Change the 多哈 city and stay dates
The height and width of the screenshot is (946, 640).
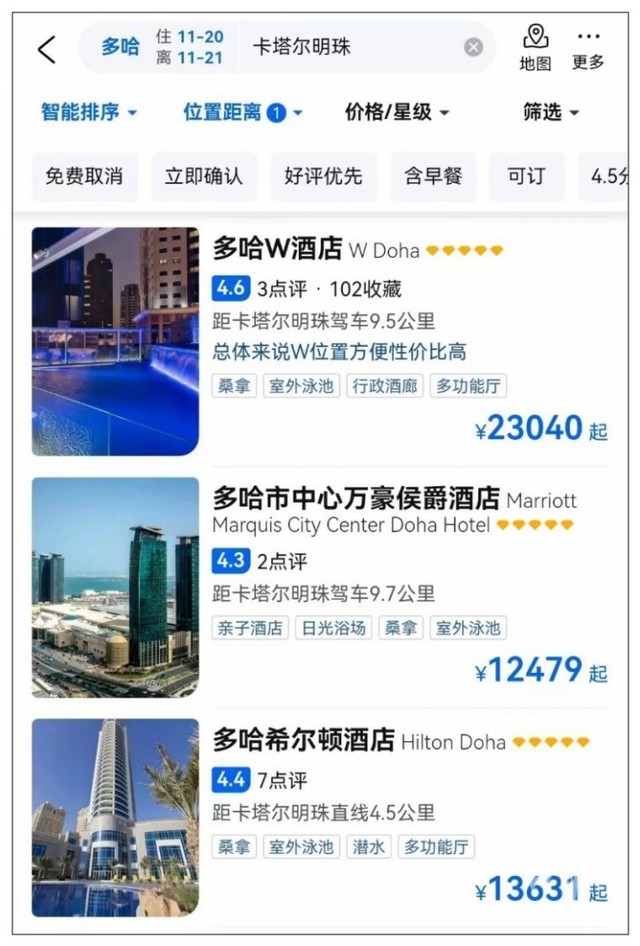click(160, 47)
